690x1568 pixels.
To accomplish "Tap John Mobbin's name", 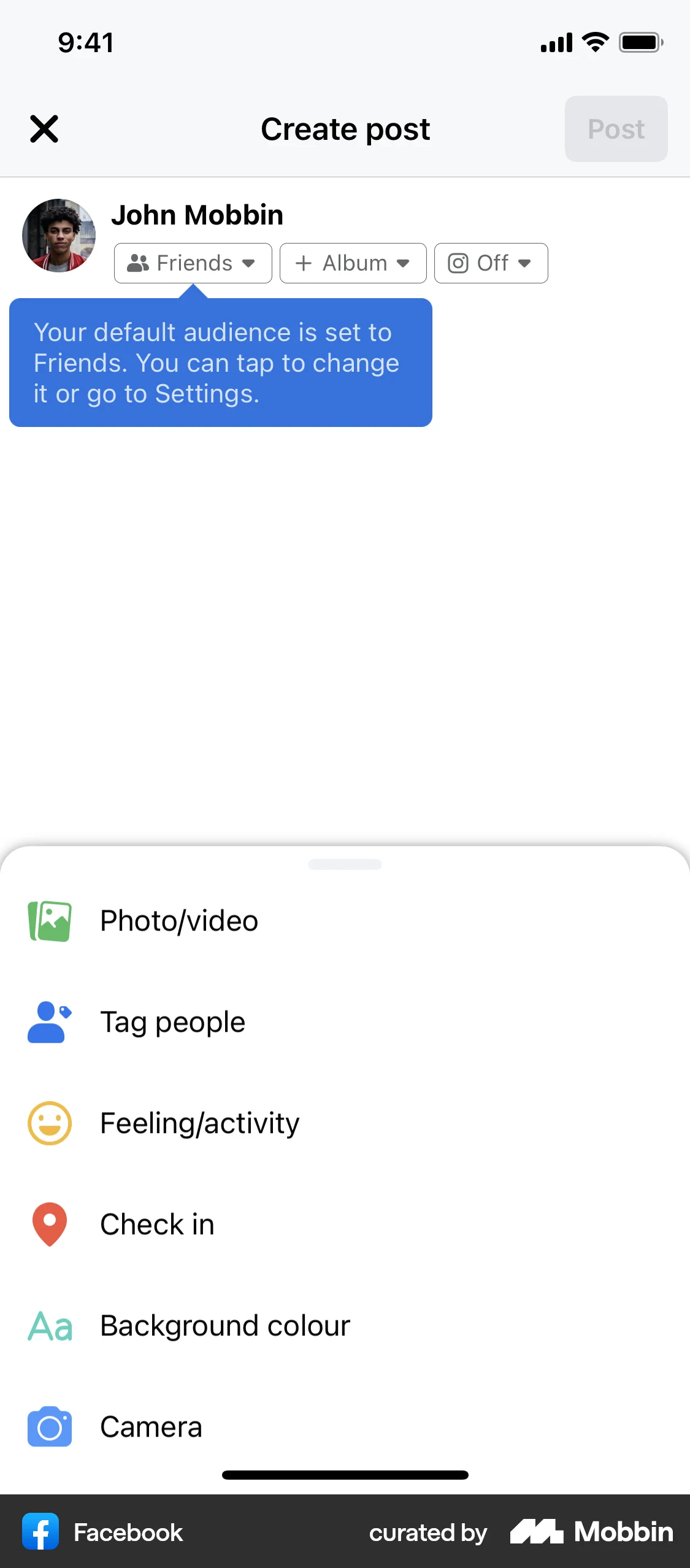I will [197, 215].
